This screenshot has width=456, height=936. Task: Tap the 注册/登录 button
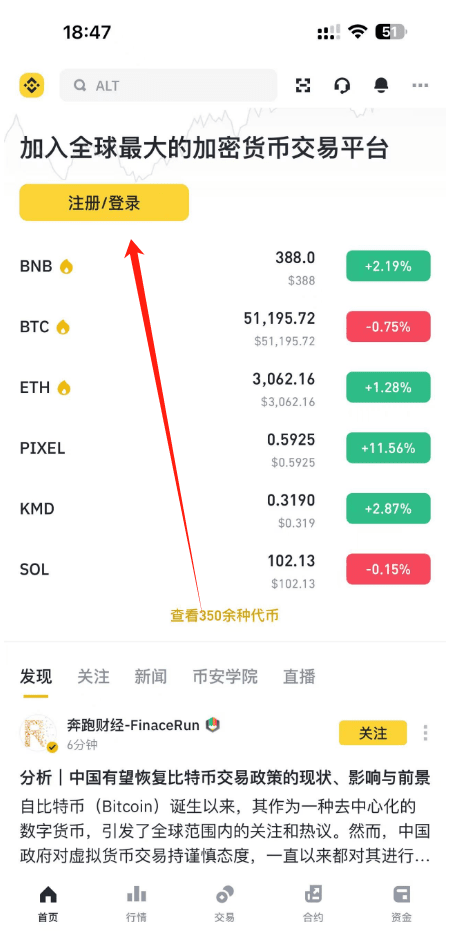point(104,202)
